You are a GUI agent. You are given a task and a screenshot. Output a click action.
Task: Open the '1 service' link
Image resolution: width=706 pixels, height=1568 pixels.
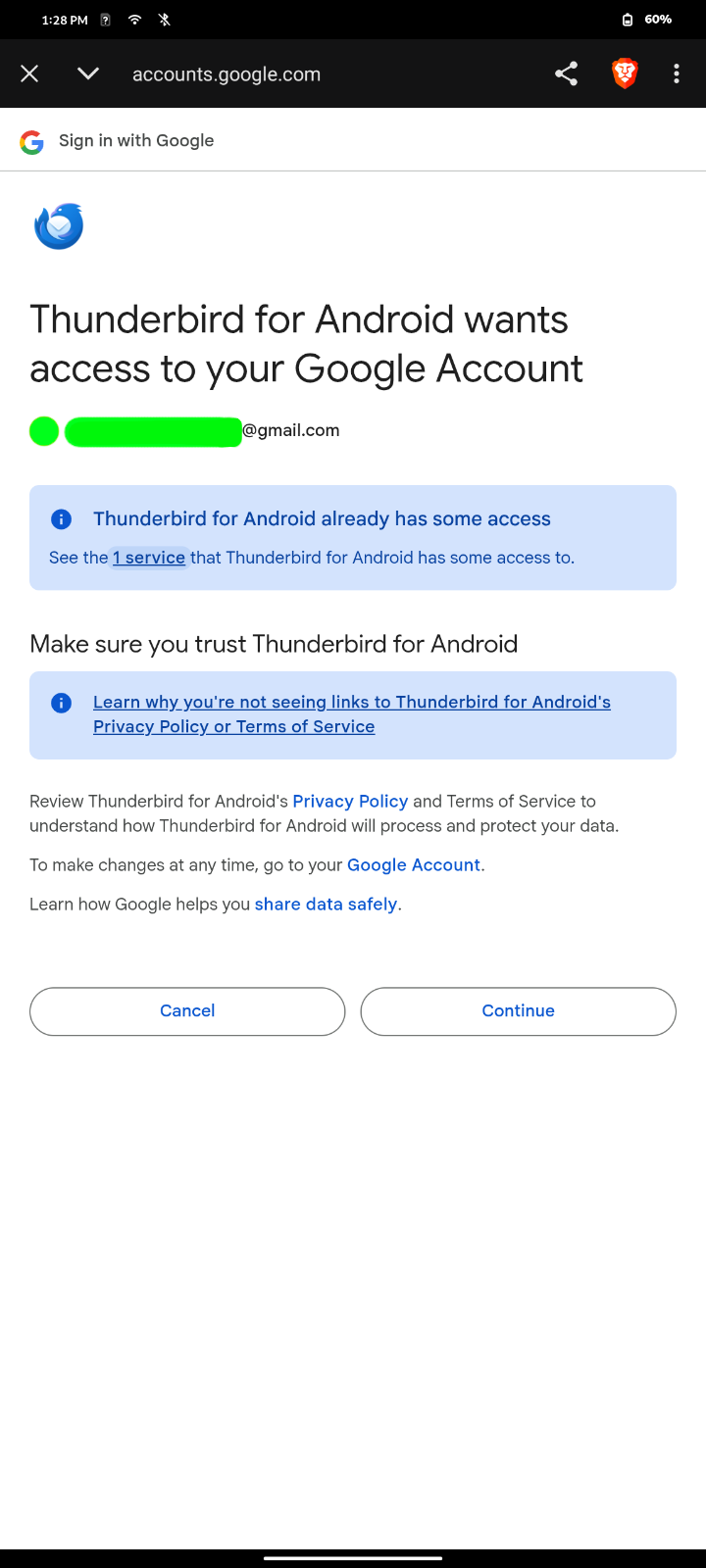click(x=149, y=558)
